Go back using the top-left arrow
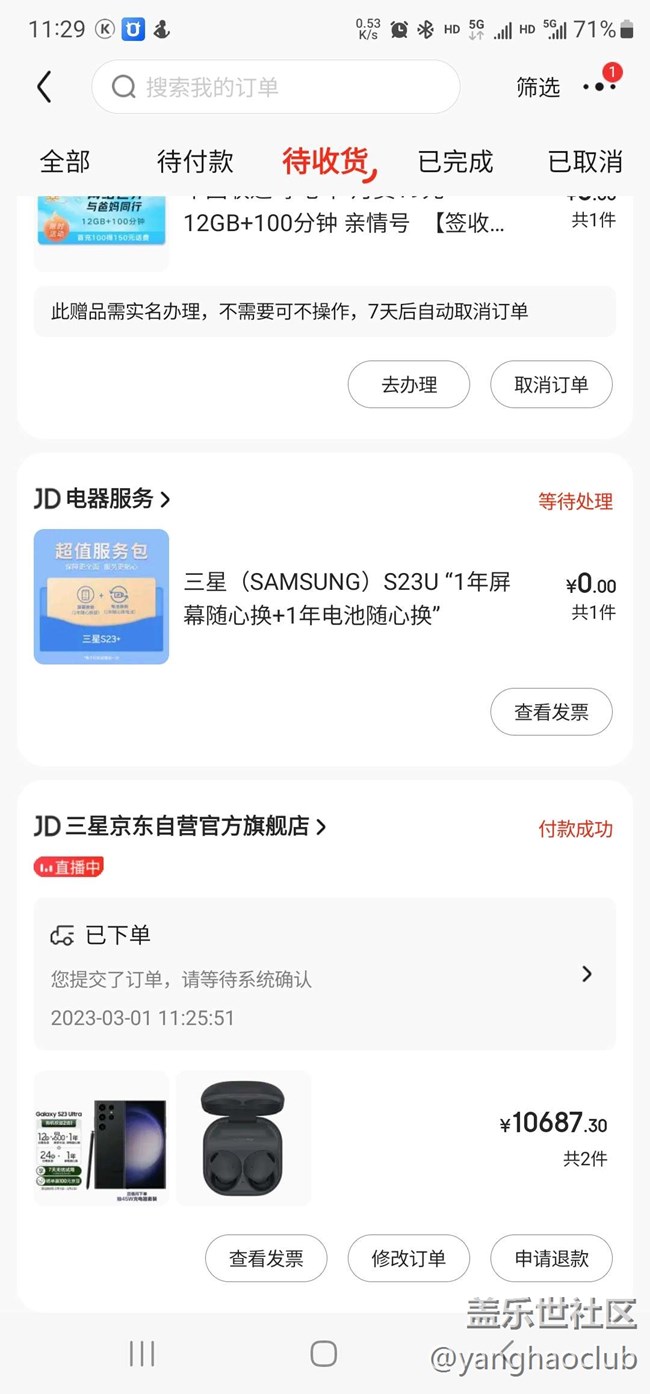650x1394 pixels. (44, 87)
